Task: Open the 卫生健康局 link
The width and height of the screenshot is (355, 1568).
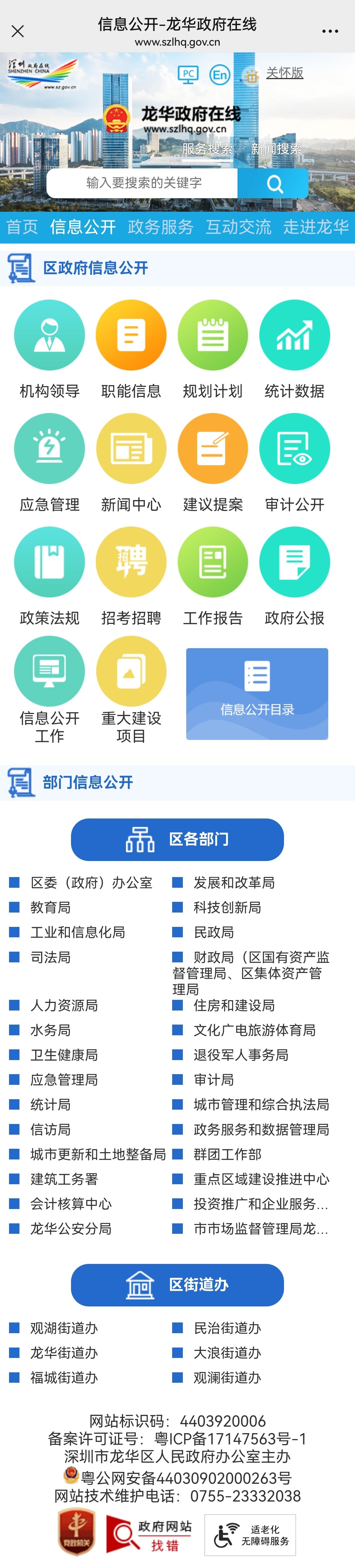Action: [64, 1055]
